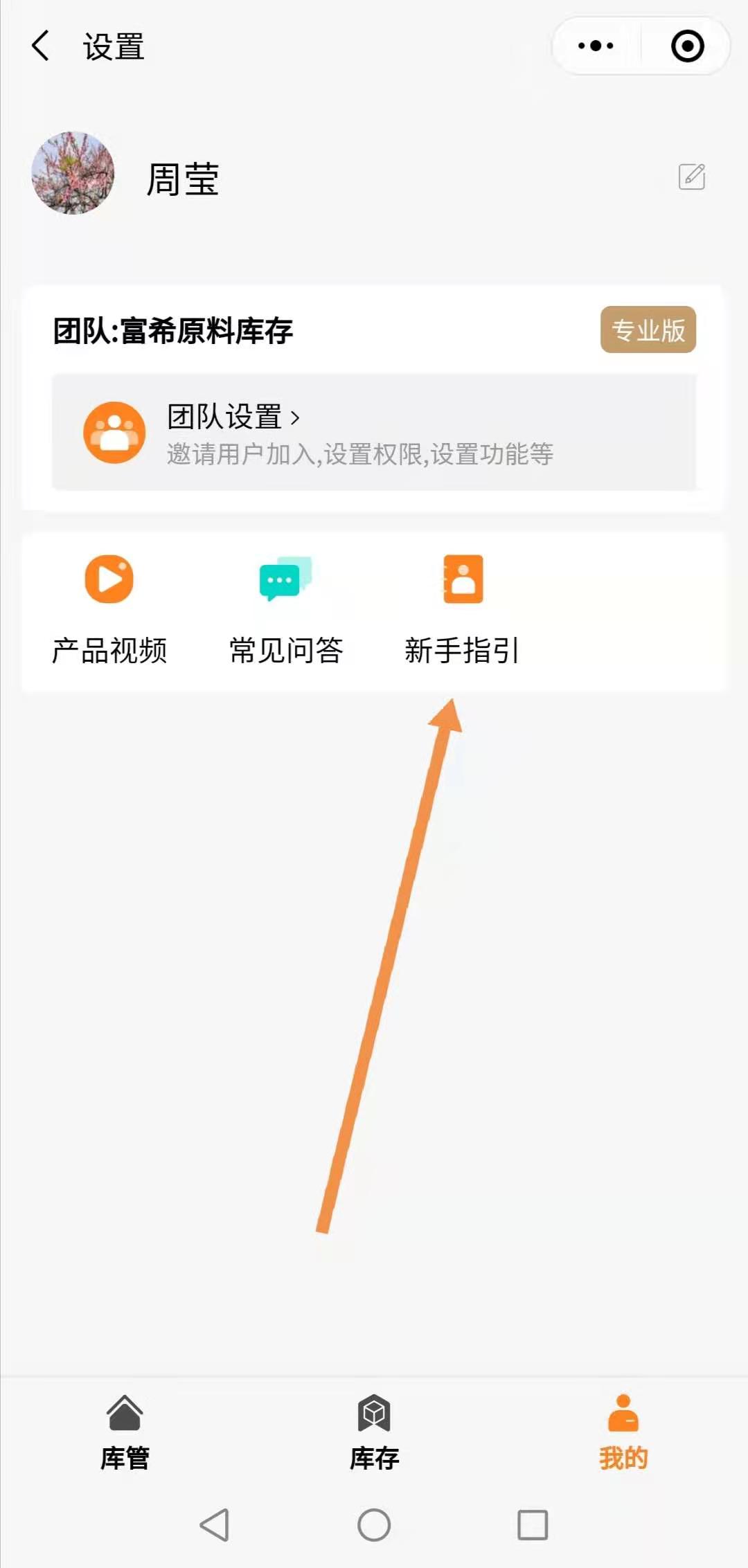Go back from the 设置 page

pyautogui.click(x=42, y=46)
